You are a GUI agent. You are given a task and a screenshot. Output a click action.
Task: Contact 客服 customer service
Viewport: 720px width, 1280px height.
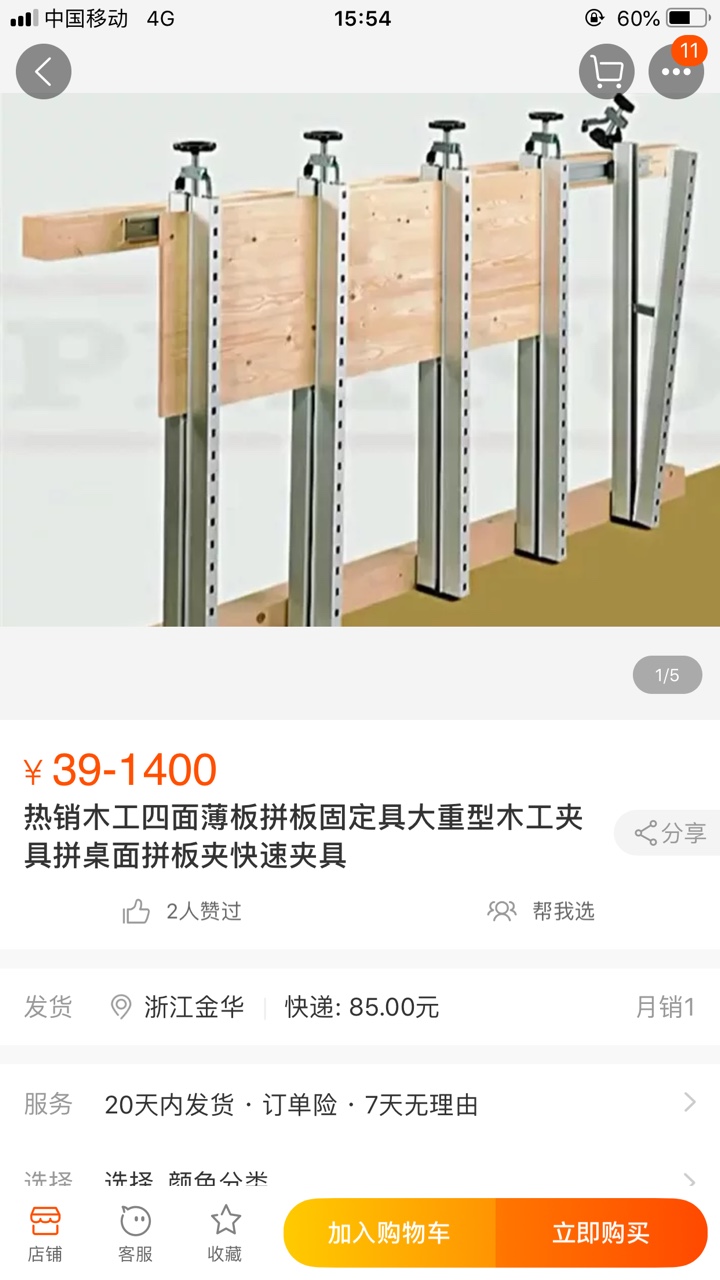[x=135, y=1233]
